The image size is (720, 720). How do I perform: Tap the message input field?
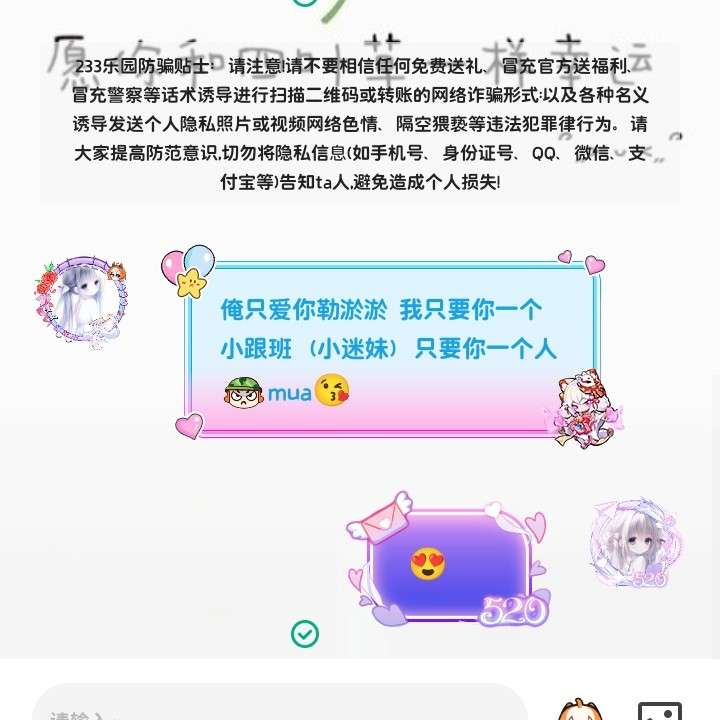[x=280, y=706]
